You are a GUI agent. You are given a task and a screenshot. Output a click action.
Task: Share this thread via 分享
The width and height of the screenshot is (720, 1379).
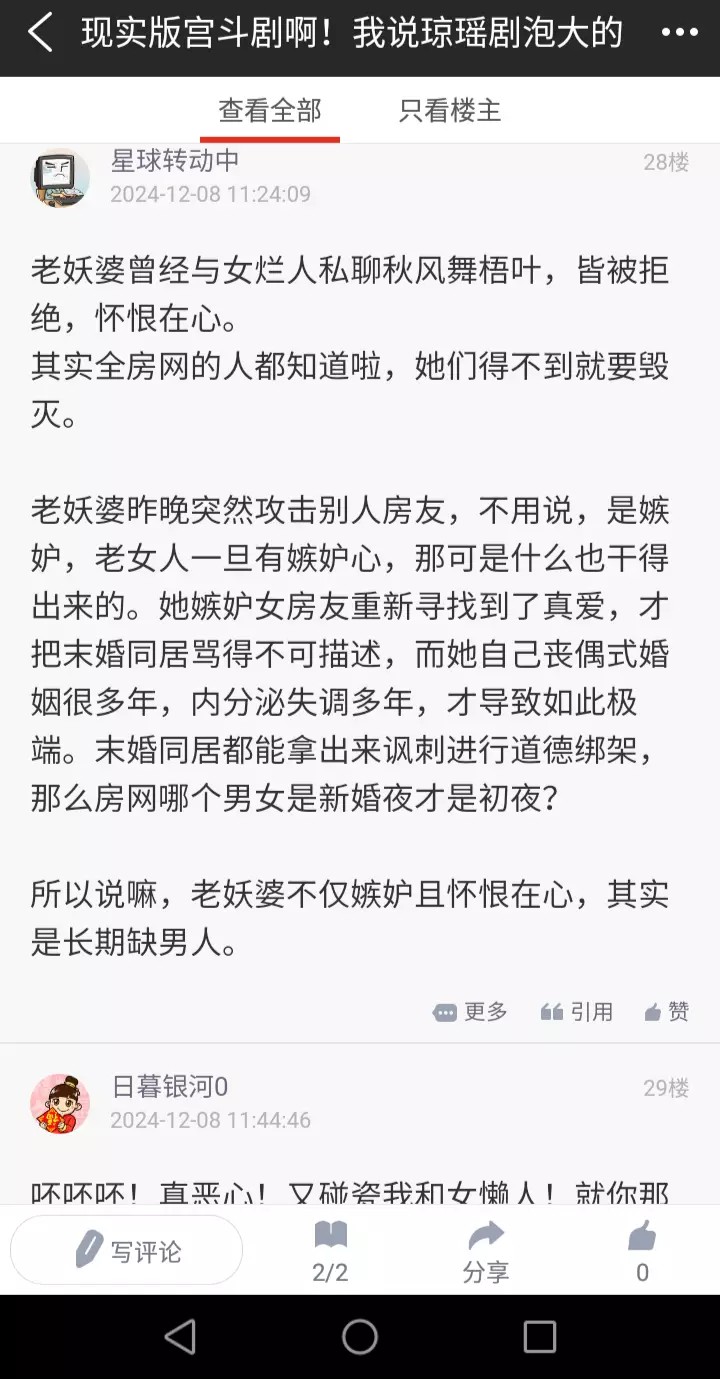(486, 1251)
